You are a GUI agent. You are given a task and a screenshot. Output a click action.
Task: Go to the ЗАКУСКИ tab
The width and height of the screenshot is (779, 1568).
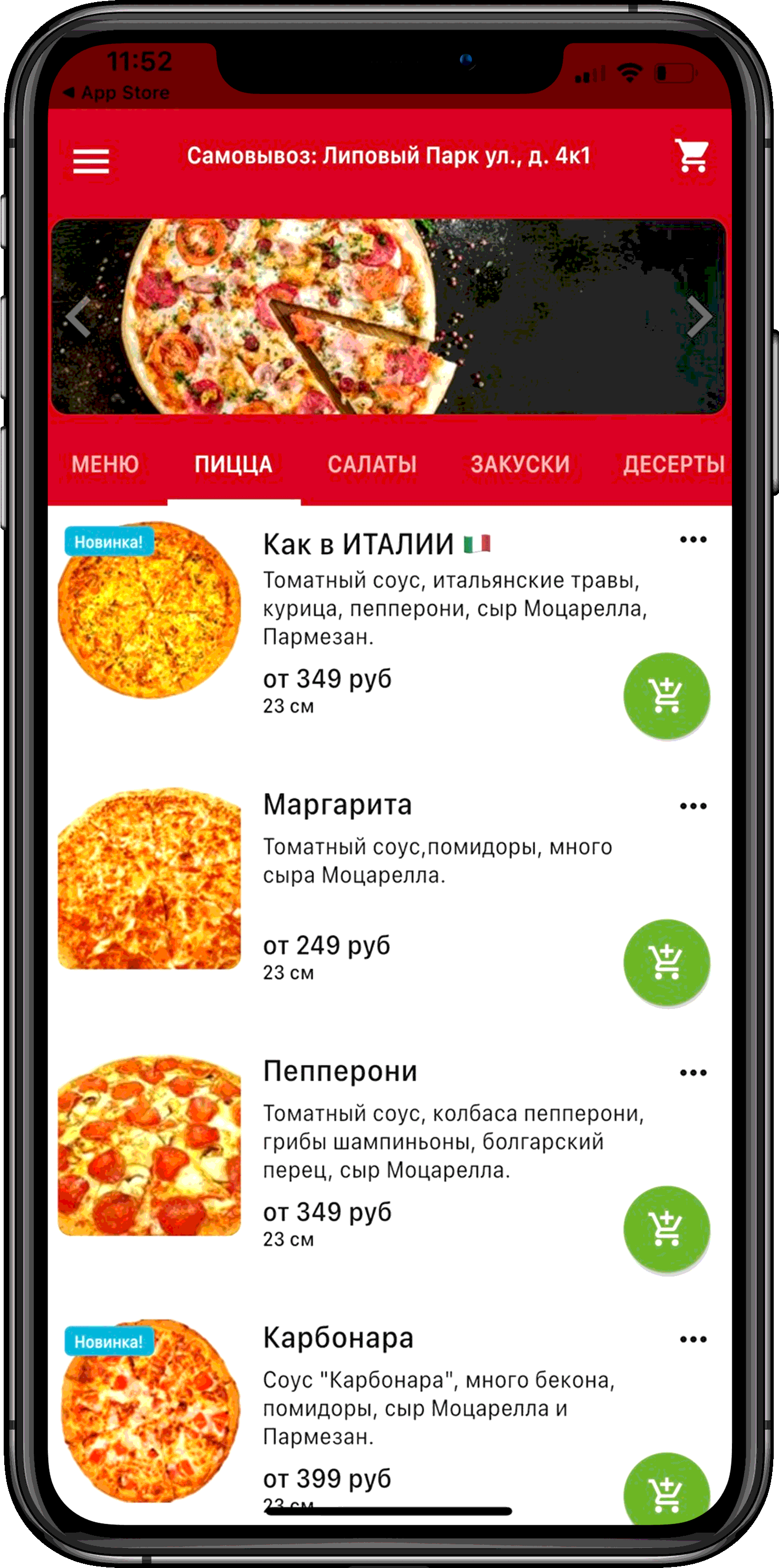520,465
